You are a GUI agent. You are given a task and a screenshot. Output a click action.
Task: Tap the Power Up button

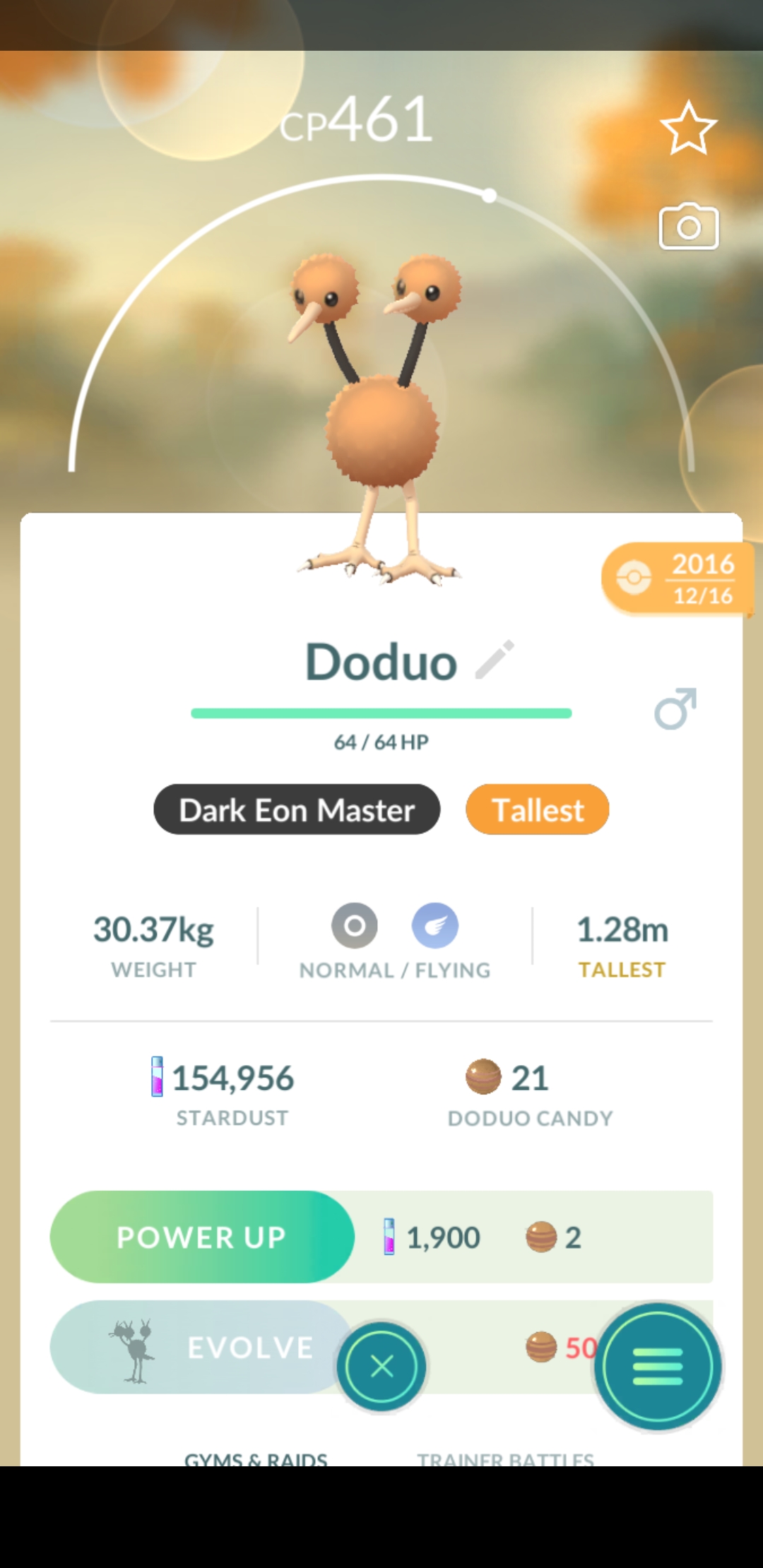click(202, 1237)
